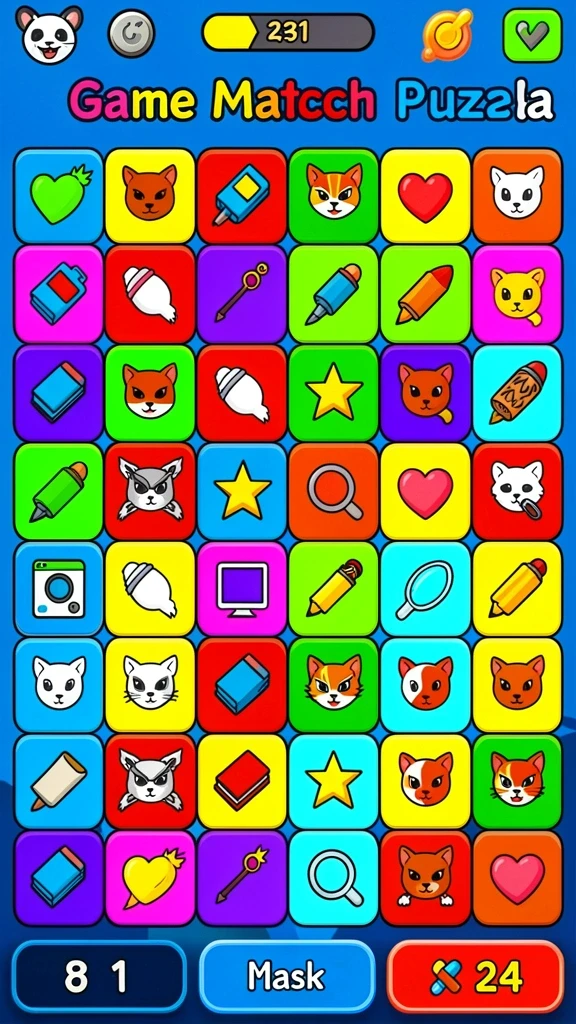Tap the Mask button
This screenshot has height=1024, width=576.
point(287,976)
